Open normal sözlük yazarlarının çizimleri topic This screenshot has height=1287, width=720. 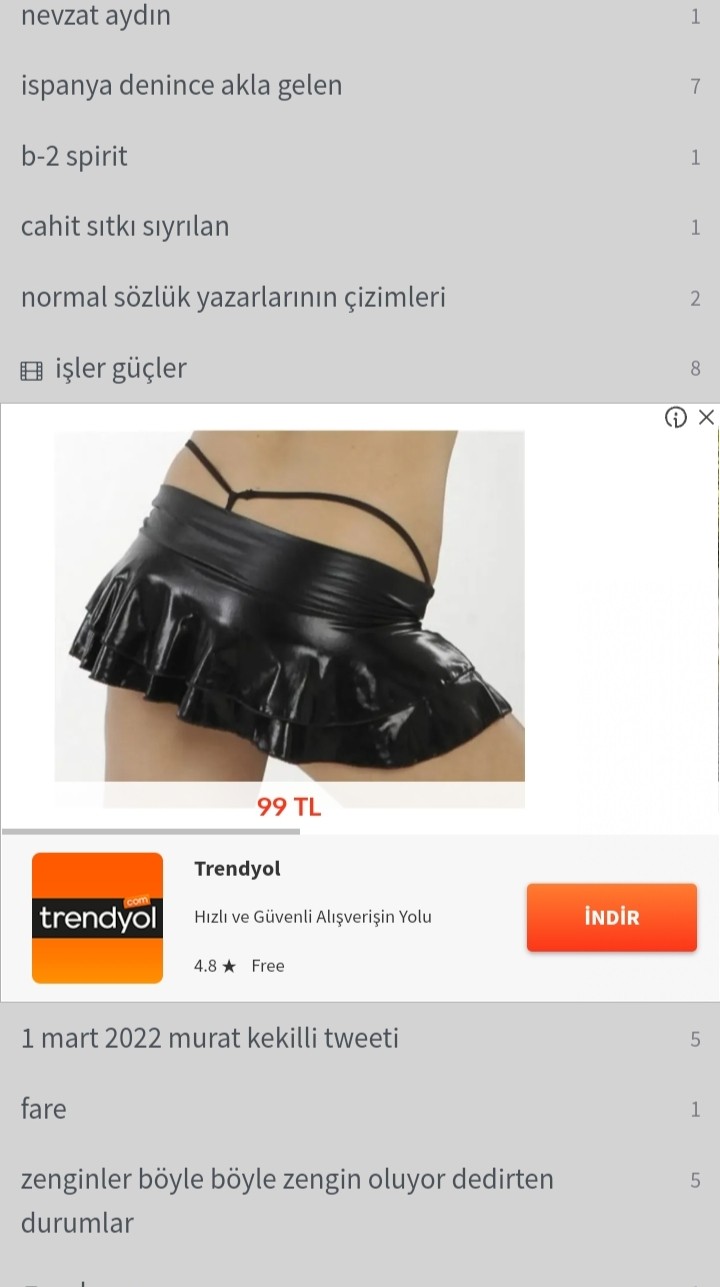coord(233,298)
